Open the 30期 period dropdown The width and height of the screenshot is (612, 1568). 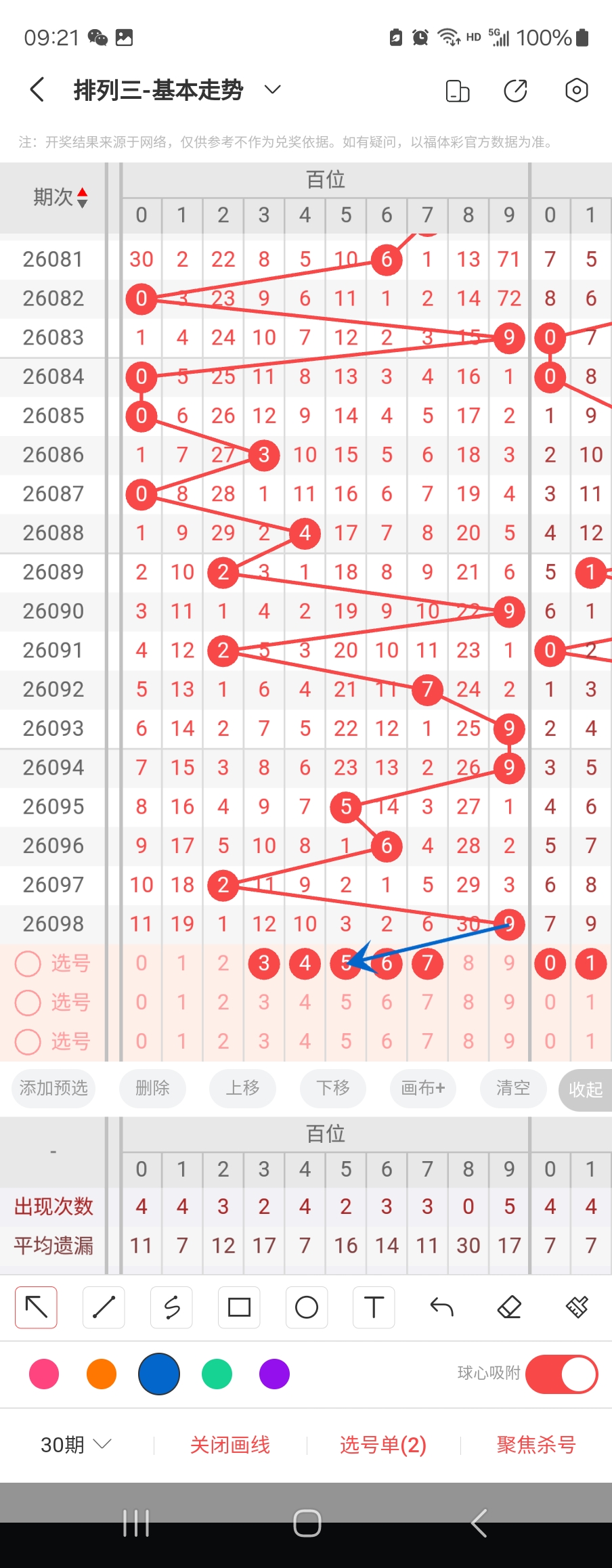tap(76, 1445)
